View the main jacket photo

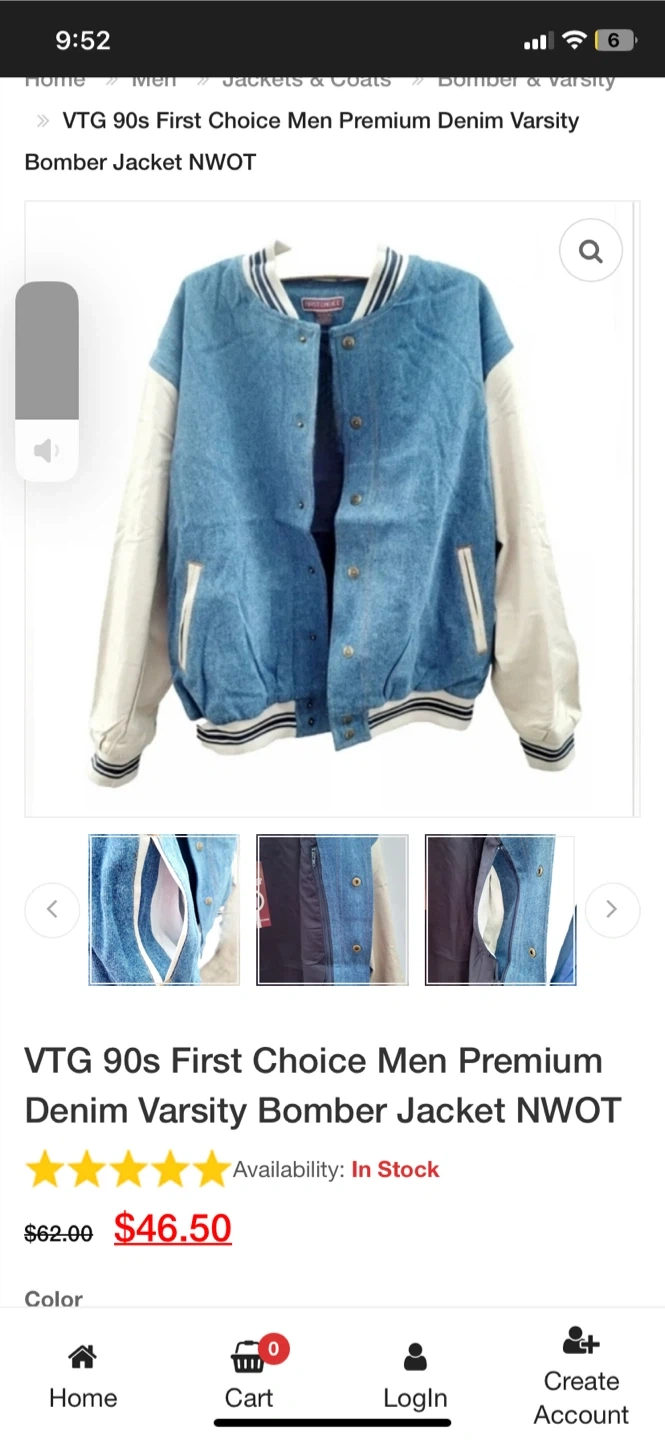coord(332,508)
